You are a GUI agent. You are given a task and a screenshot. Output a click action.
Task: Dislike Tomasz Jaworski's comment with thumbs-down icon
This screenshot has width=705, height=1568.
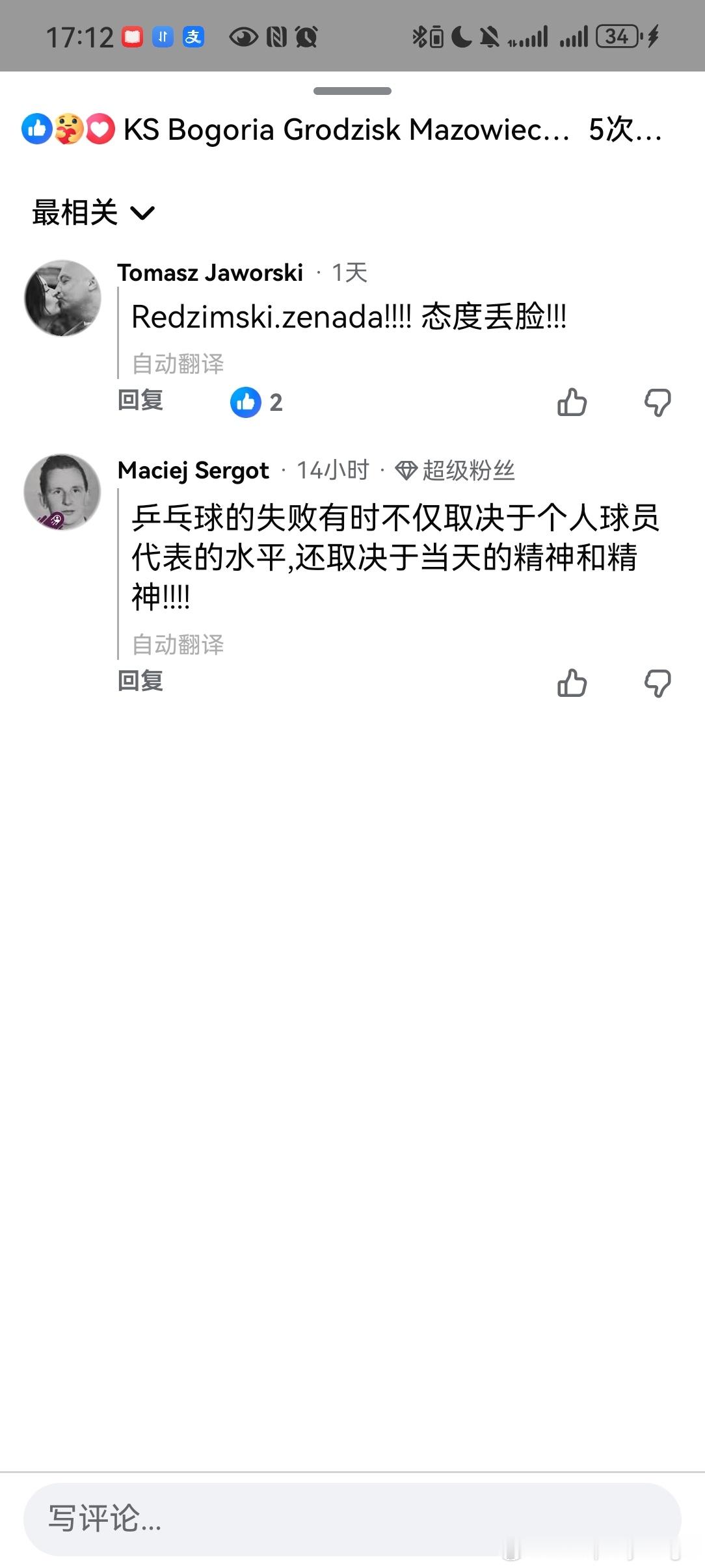click(x=659, y=403)
